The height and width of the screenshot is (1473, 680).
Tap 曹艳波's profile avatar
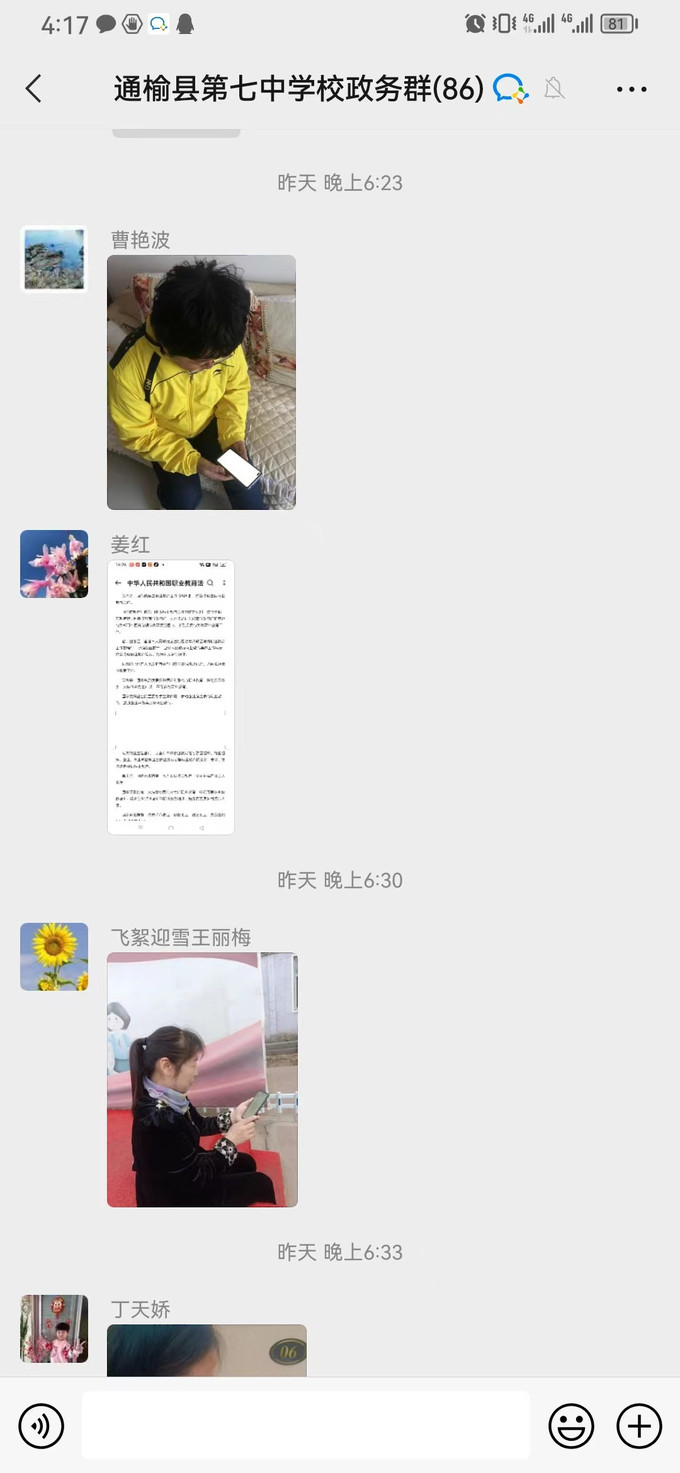point(54,259)
